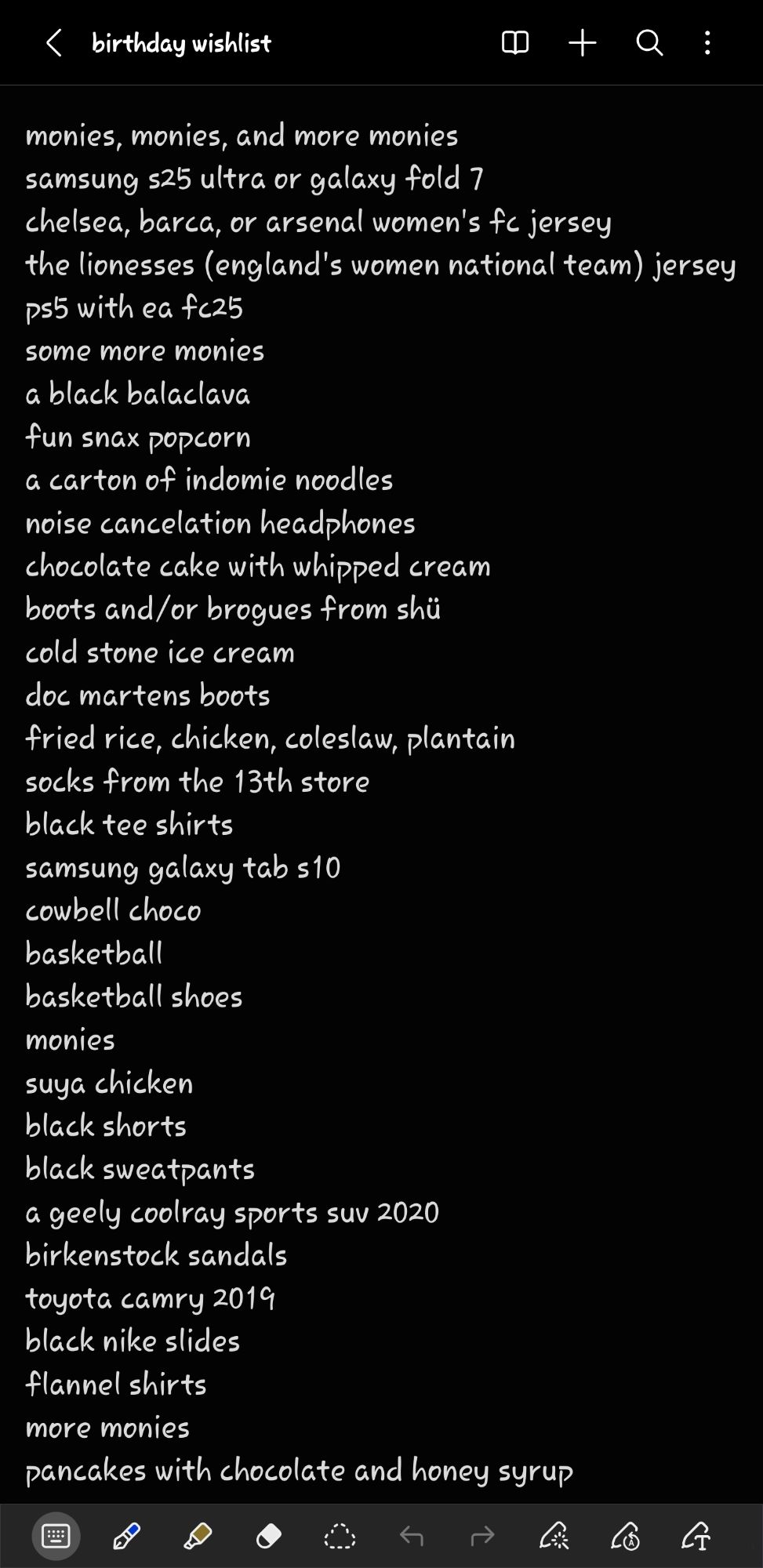Select the lasso selection tool
Image resolution: width=763 pixels, height=1568 pixels.
pyautogui.click(x=340, y=1536)
